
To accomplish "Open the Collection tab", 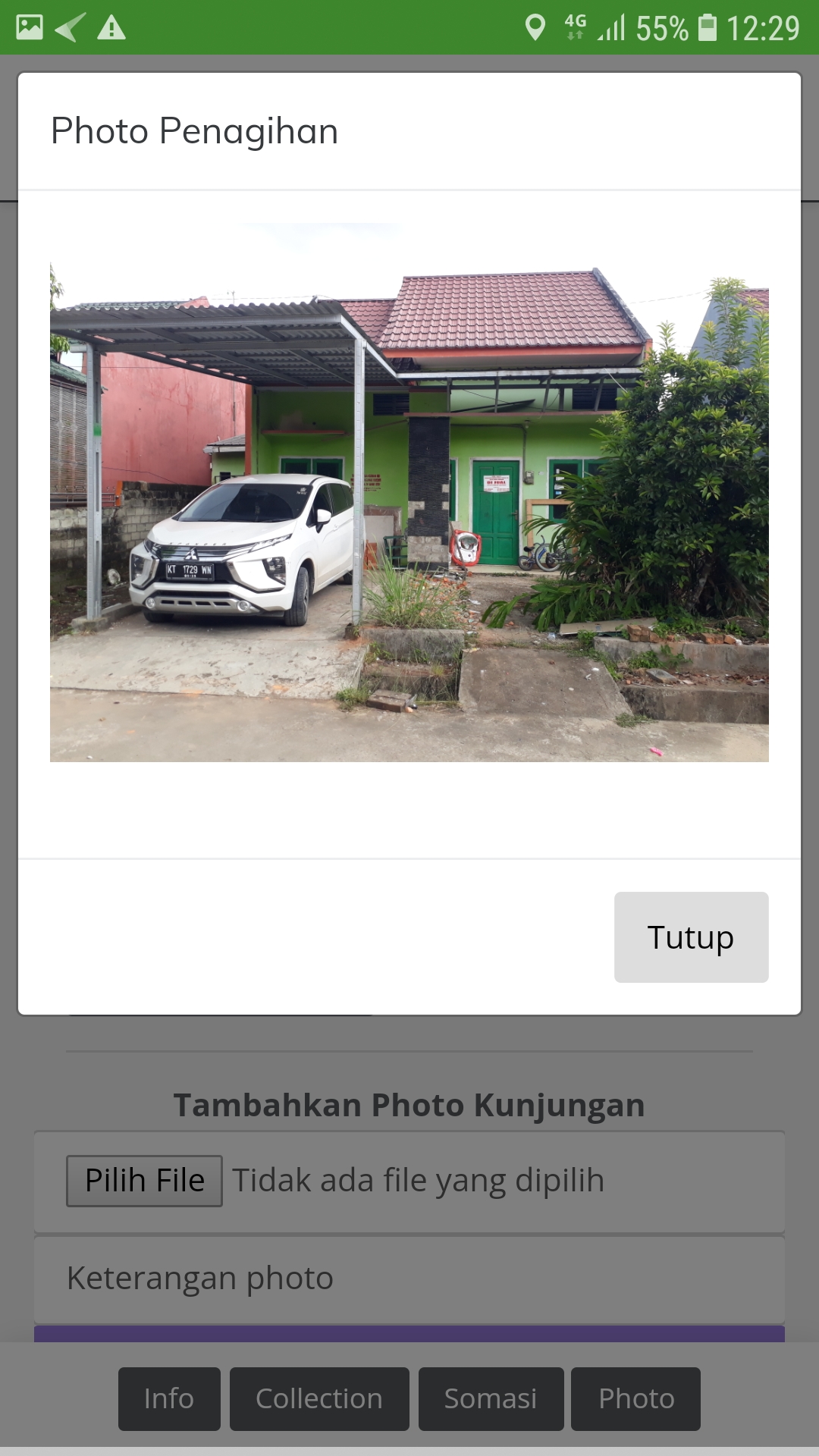I will pyautogui.click(x=319, y=1399).
